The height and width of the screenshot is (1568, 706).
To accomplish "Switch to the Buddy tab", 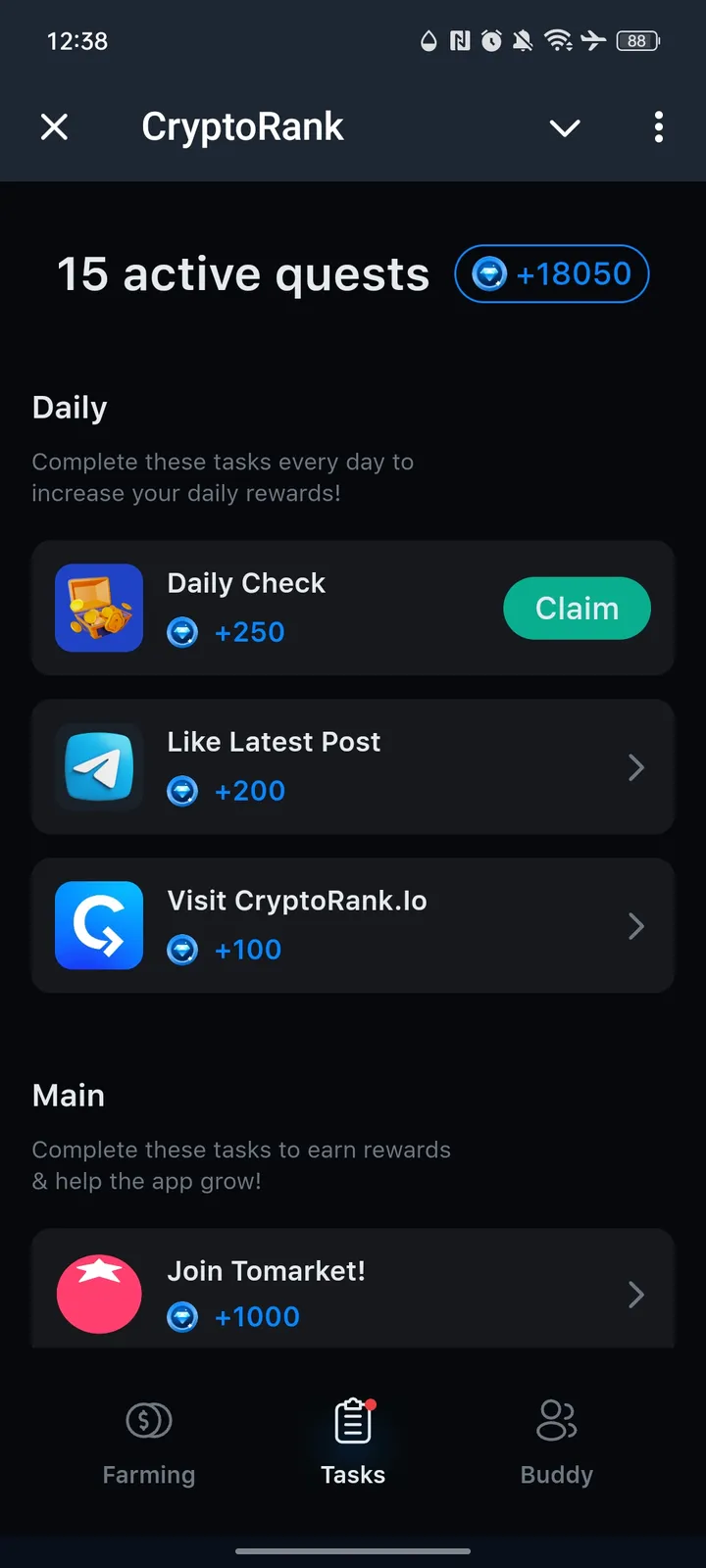I will pyautogui.click(x=556, y=1441).
